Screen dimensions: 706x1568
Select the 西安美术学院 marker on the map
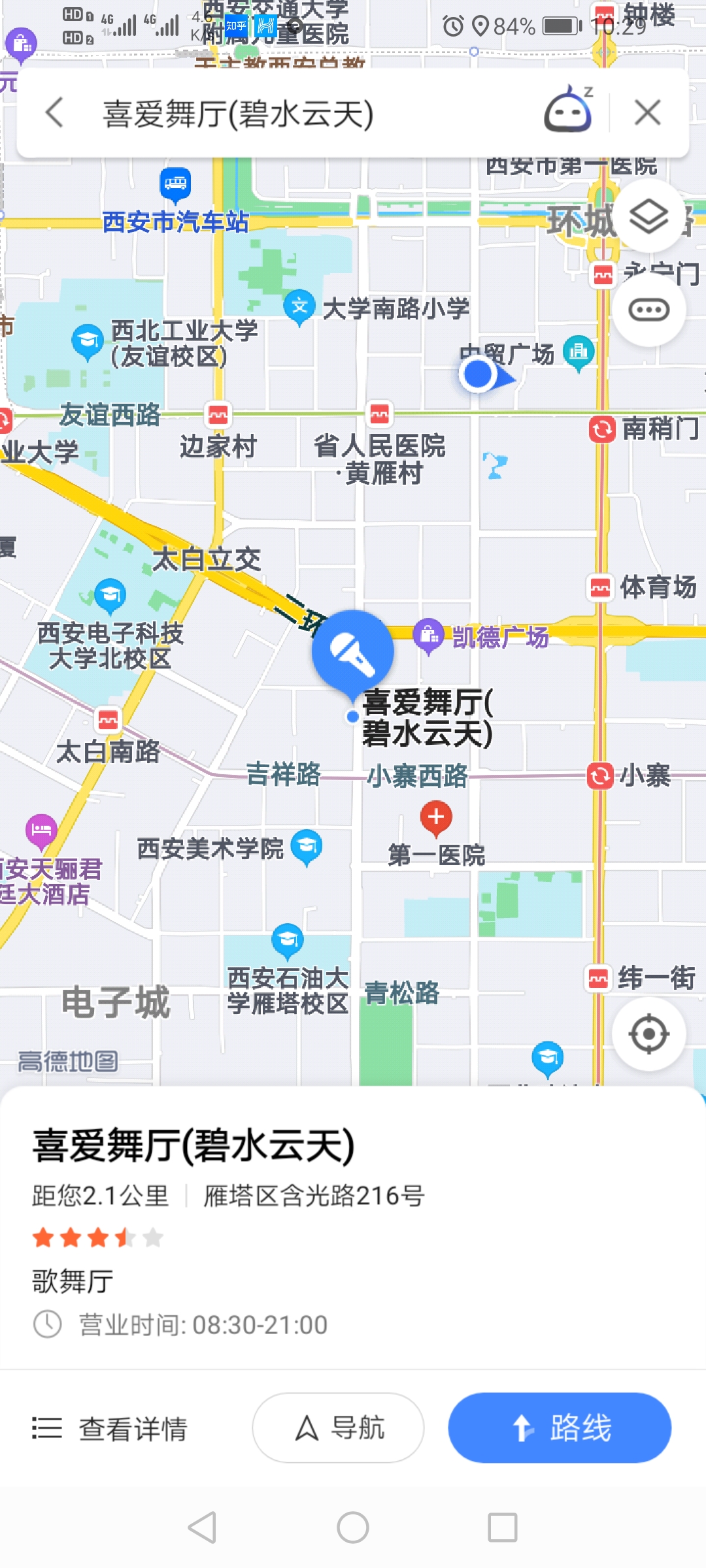tap(306, 845)
